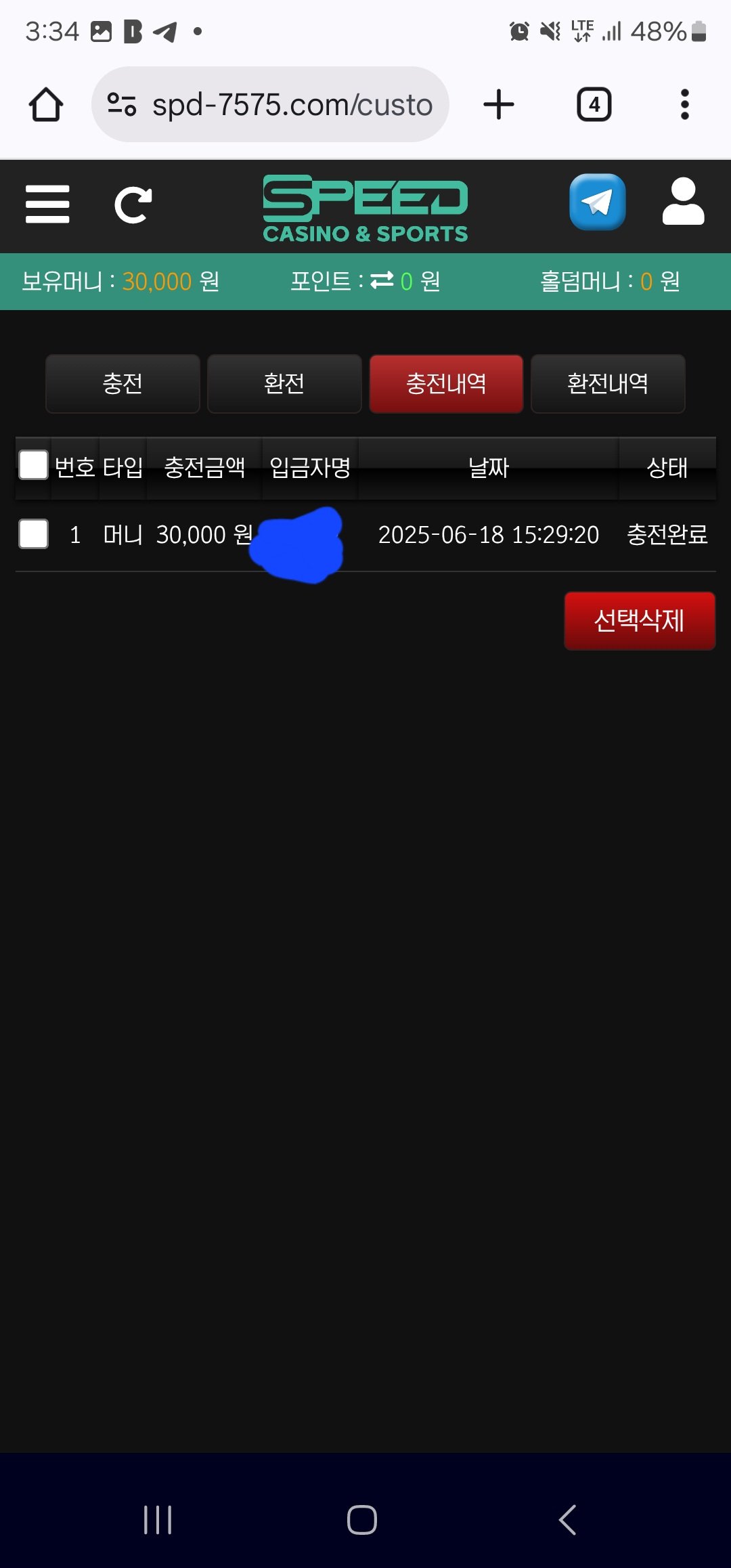The image size is (731, 1568).
Task: Open the user profile icon
Action: [683, 202]
